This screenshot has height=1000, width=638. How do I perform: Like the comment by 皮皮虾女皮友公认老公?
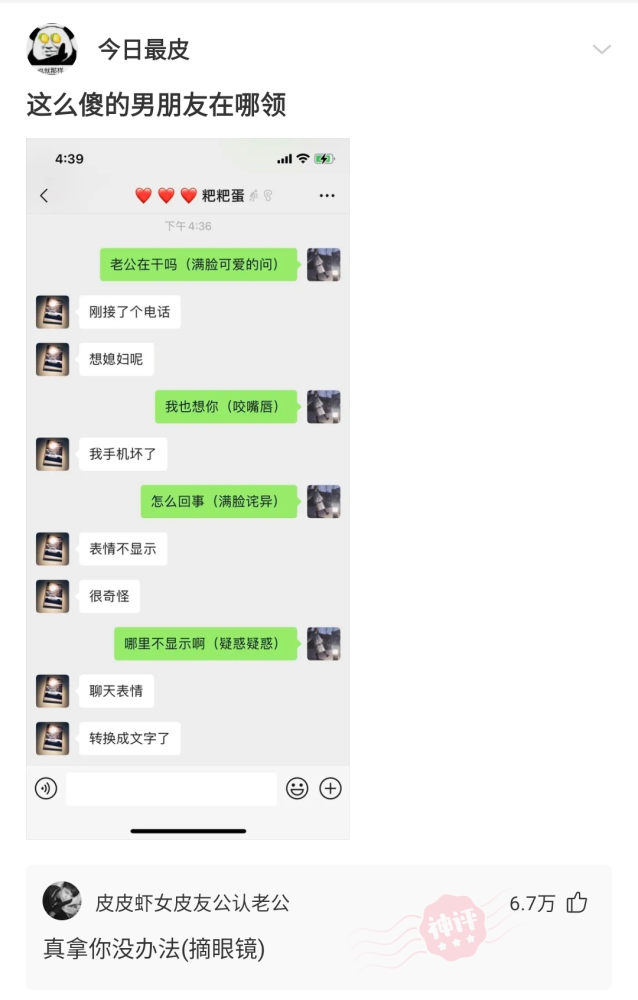coord(577,903)
